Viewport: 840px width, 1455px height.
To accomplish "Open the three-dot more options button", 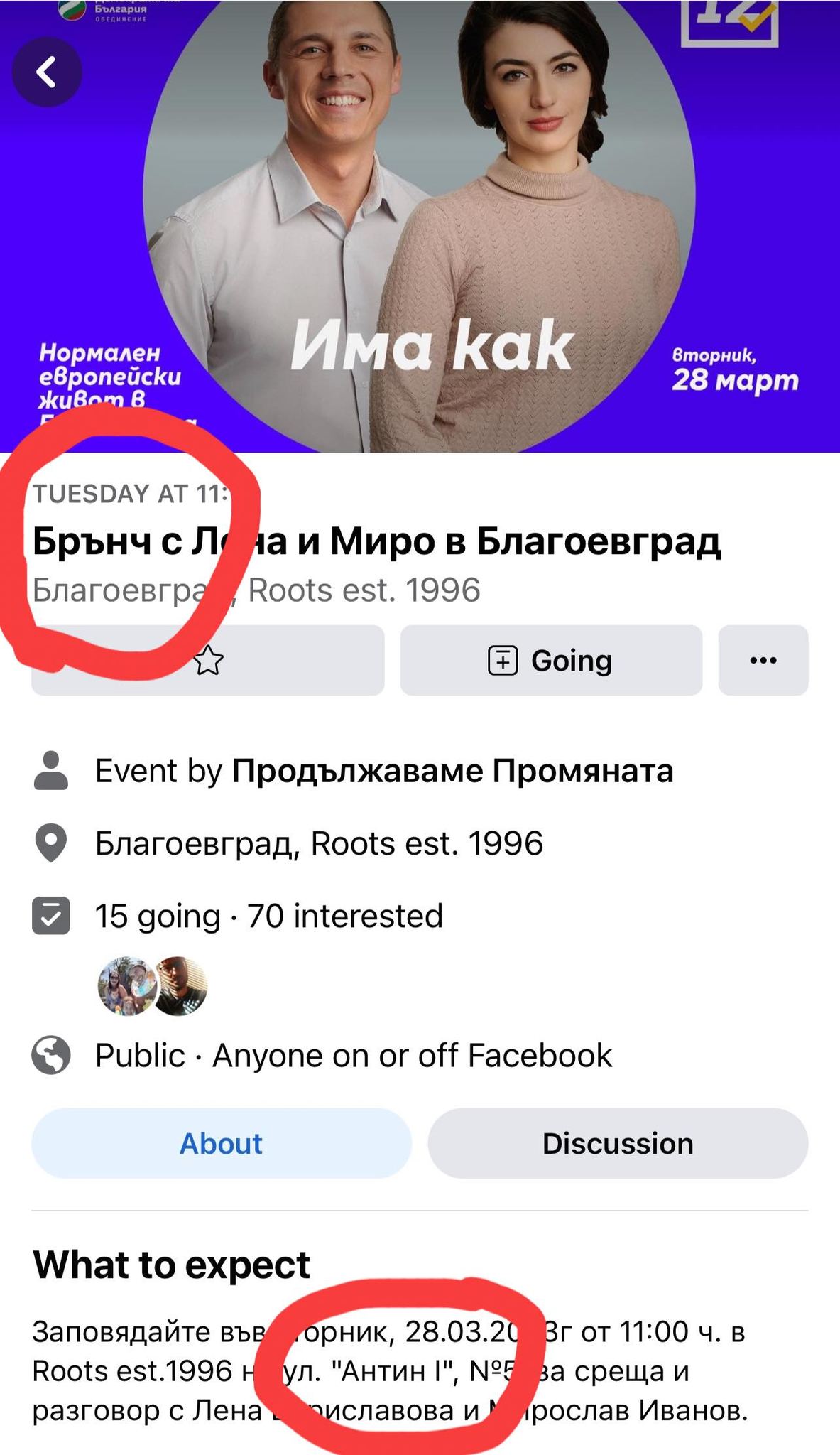I will tap(763, 661).
